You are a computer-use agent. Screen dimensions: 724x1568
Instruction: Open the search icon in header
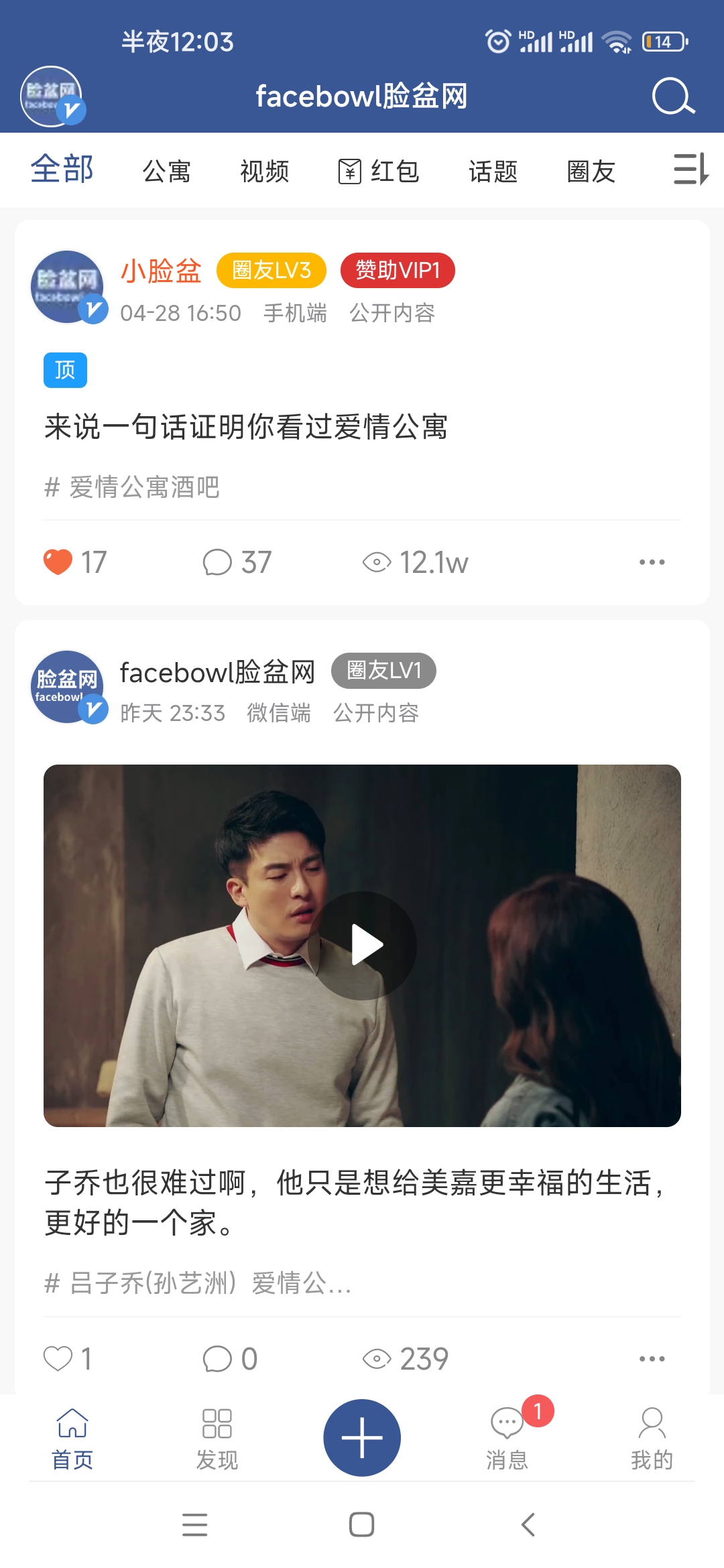[x=673, y=96]
